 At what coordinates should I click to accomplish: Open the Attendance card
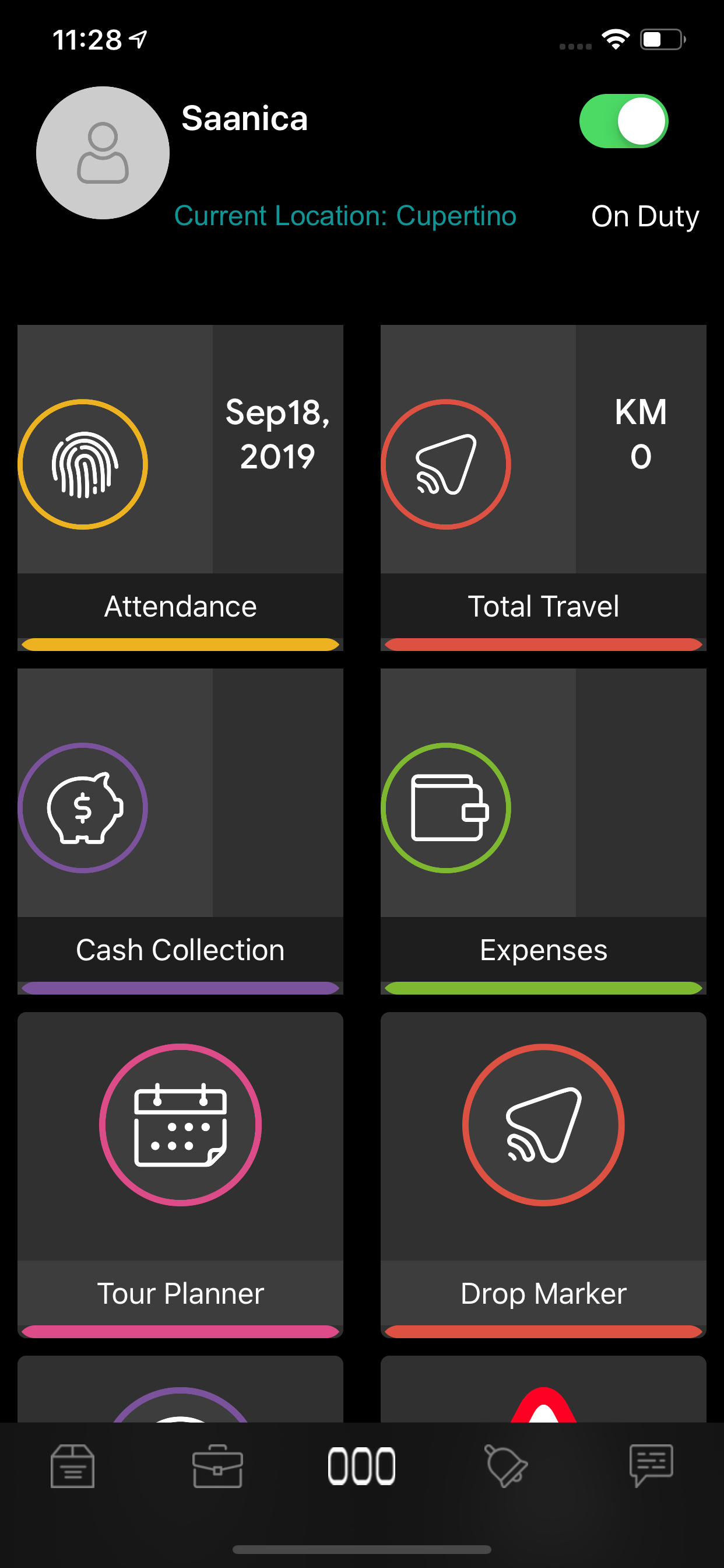pyautogui.click(x=180, y=488)
